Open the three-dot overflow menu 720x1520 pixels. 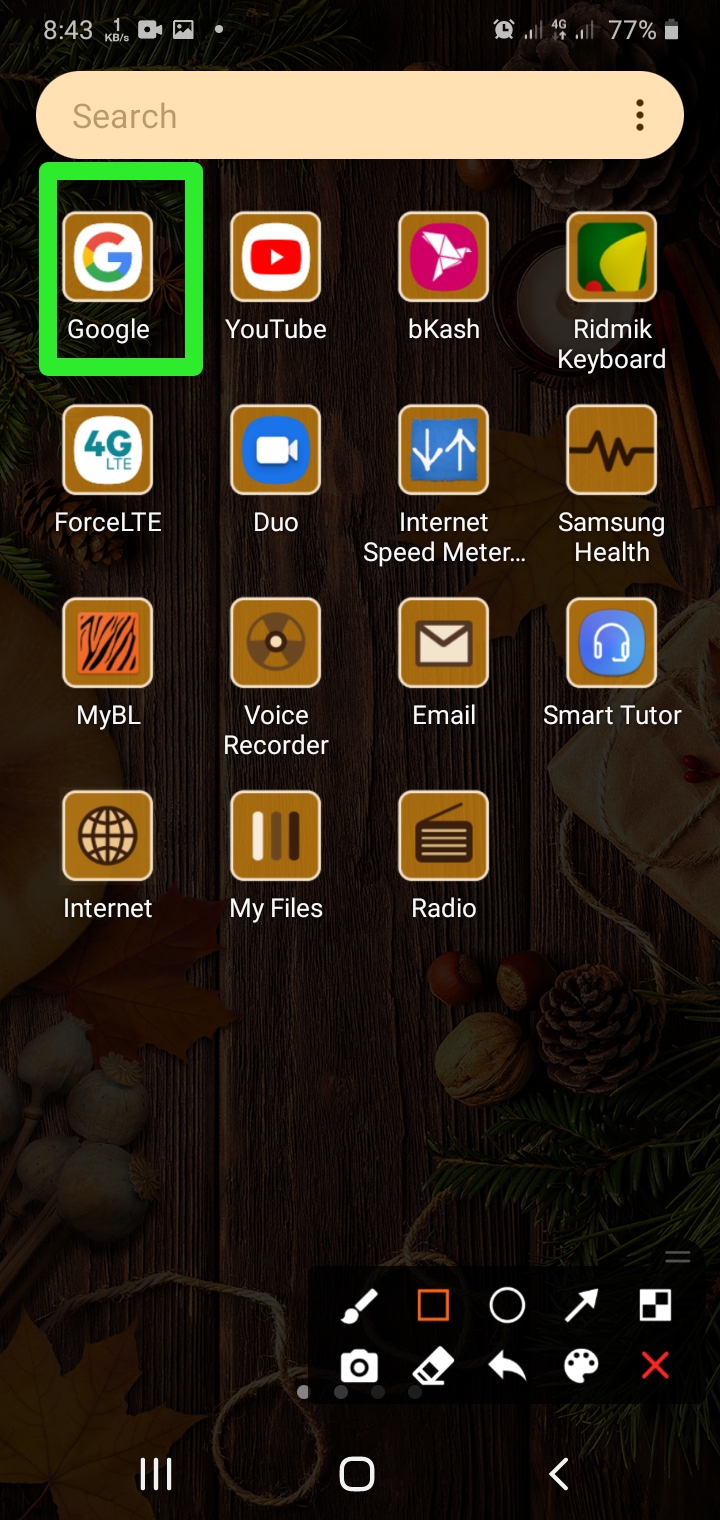(640, 116)
